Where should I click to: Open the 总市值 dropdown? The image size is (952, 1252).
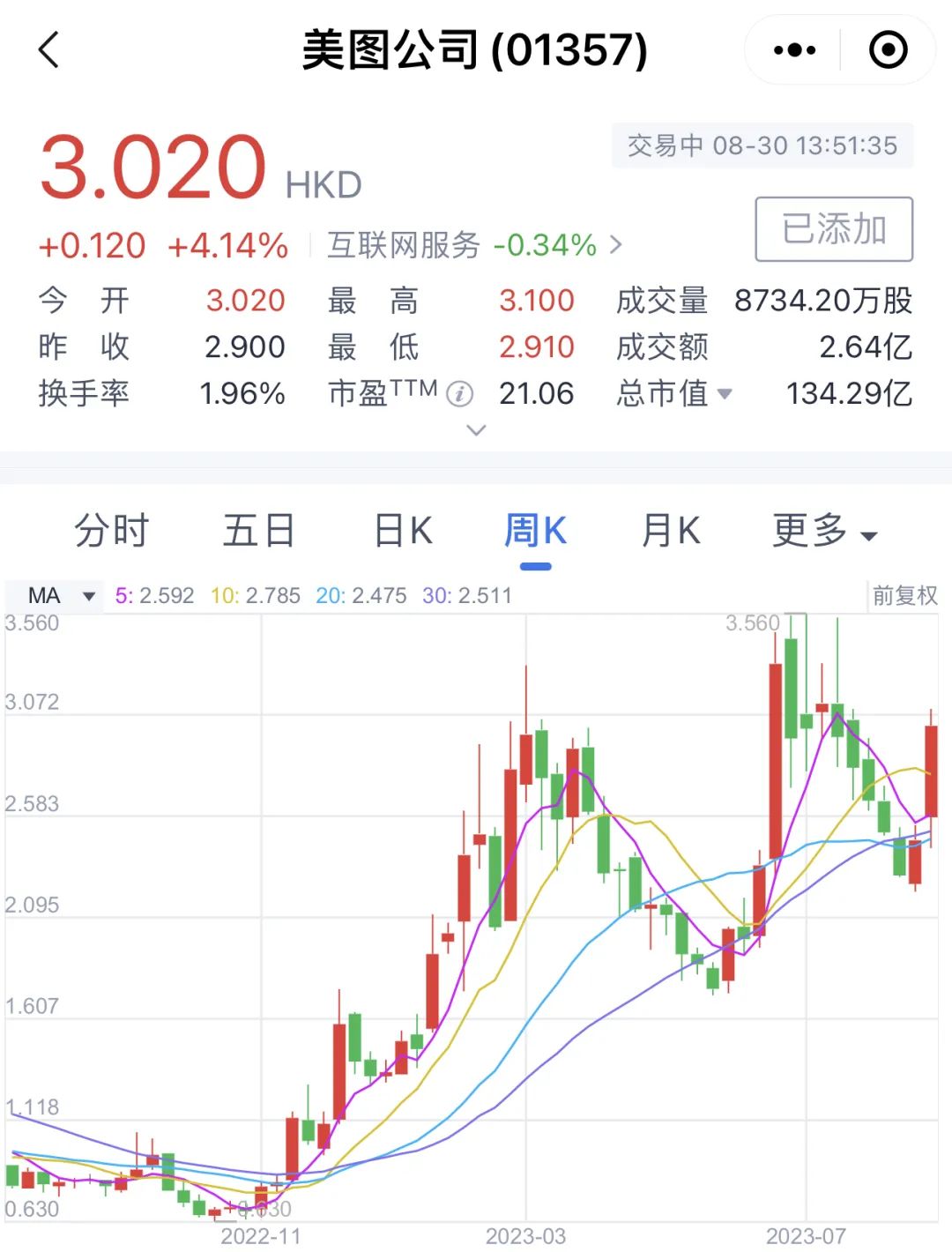click(674, 393)
